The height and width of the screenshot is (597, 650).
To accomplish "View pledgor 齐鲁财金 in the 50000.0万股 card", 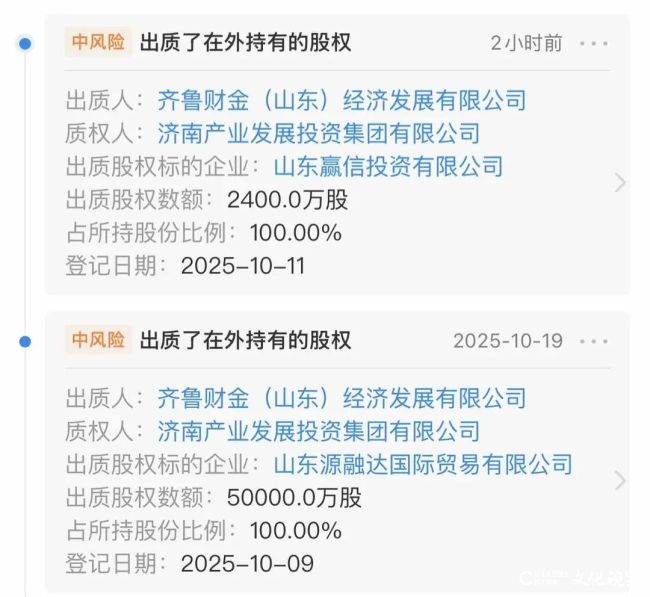I will click(x=341, y=398).
